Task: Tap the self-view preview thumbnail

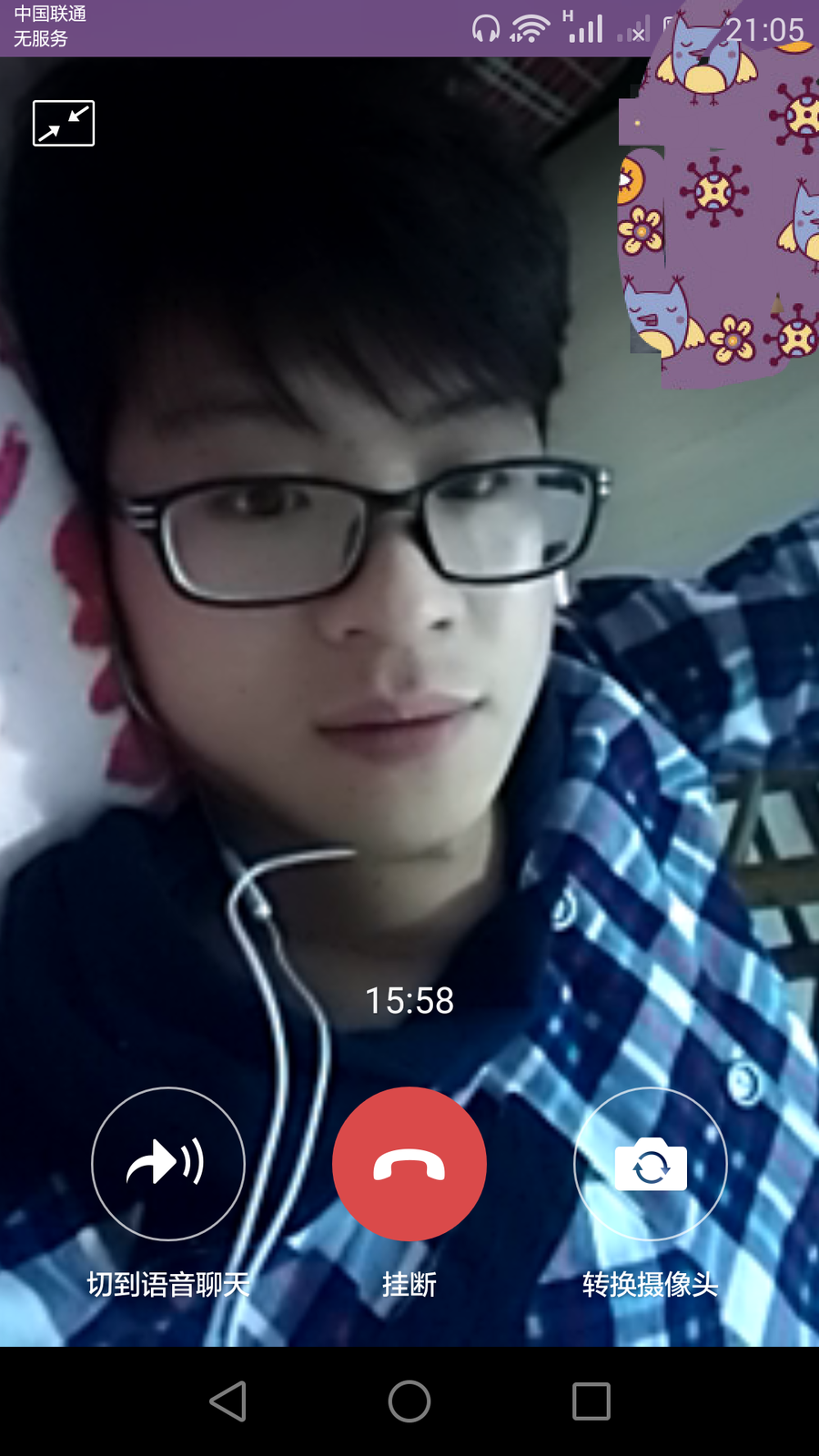Action: click(x=719, y=218)
